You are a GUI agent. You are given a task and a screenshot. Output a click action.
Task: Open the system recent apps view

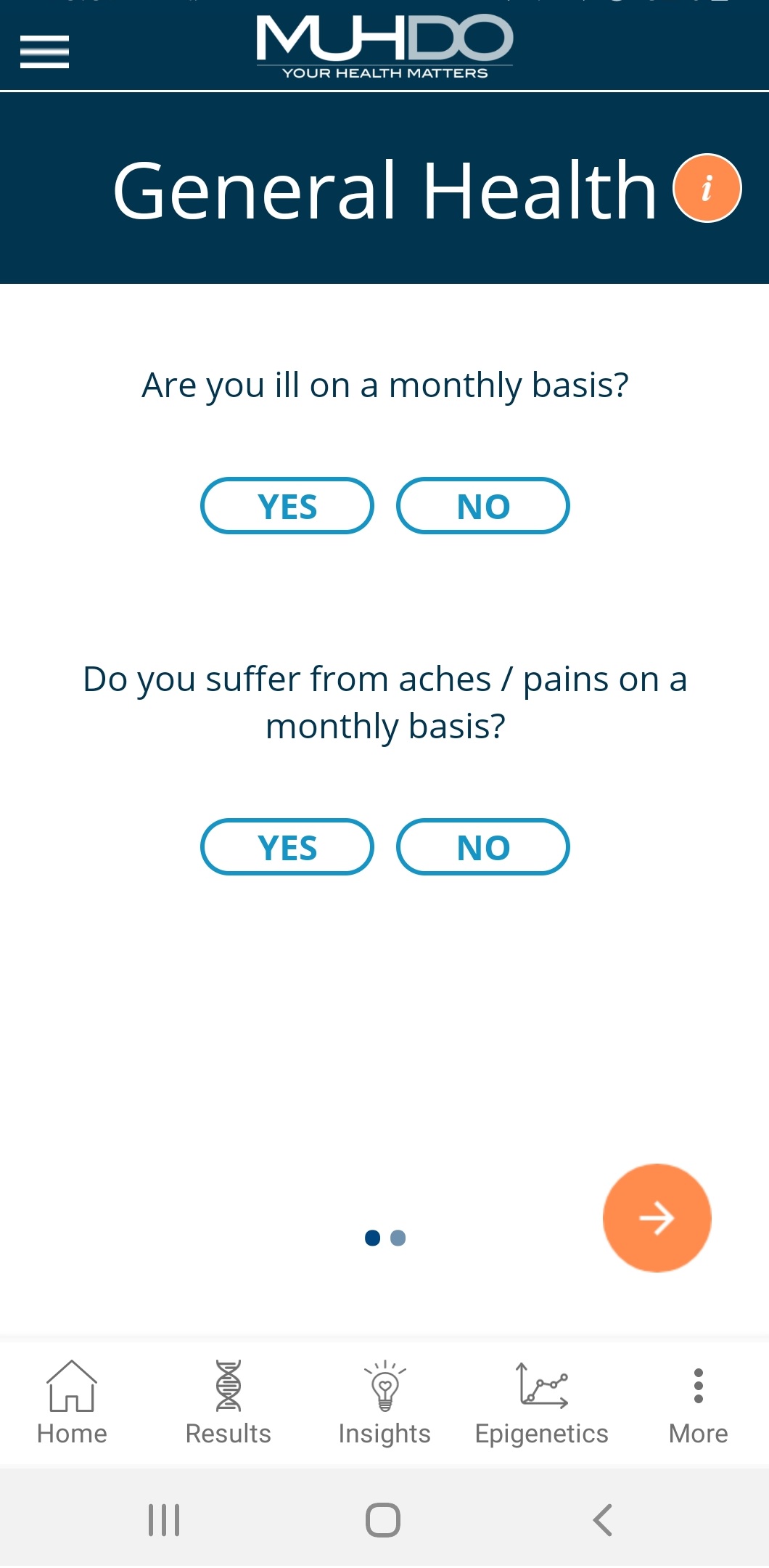pyautogui.click(x=164, y=1519)
